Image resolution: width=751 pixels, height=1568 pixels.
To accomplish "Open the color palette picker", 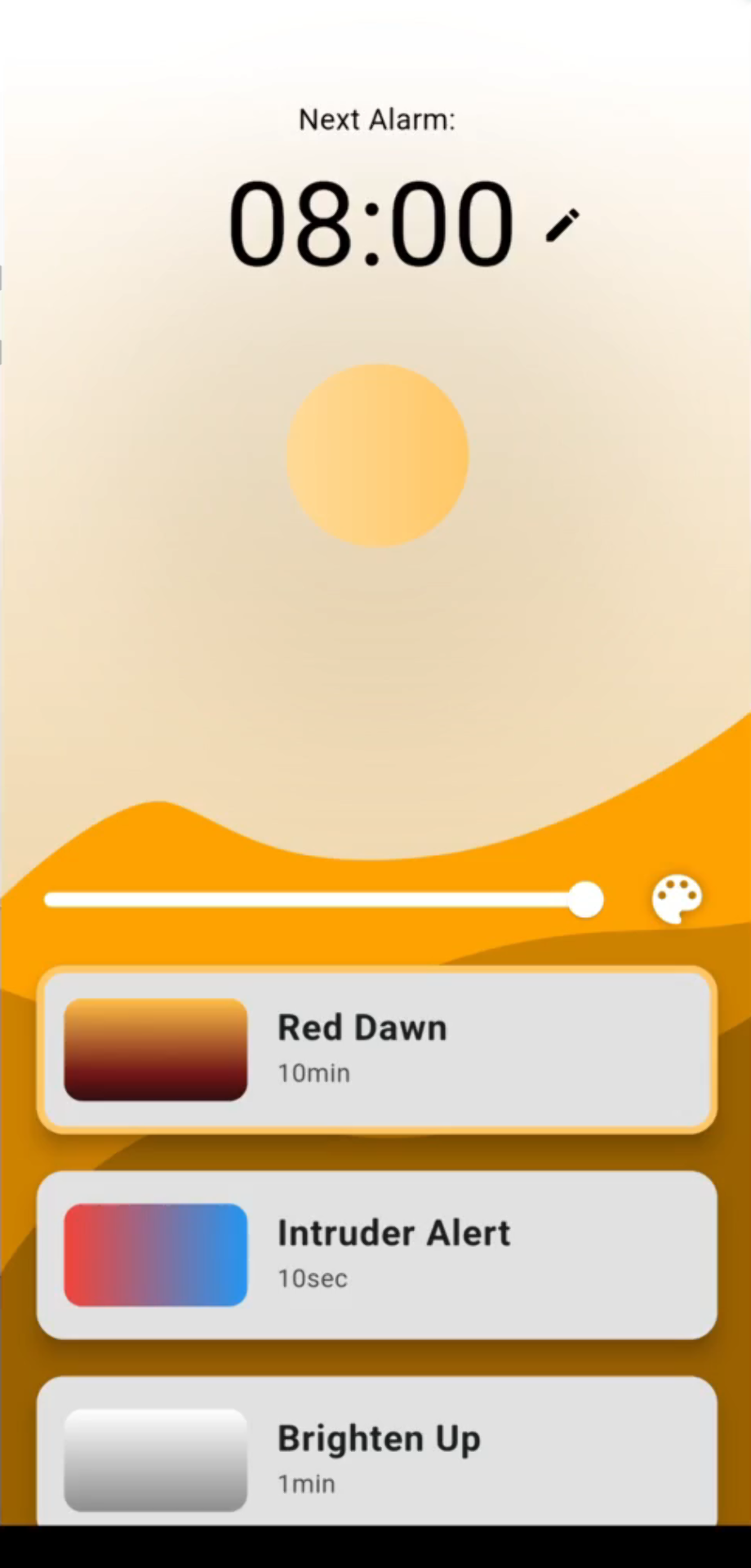I will [677, 899].
